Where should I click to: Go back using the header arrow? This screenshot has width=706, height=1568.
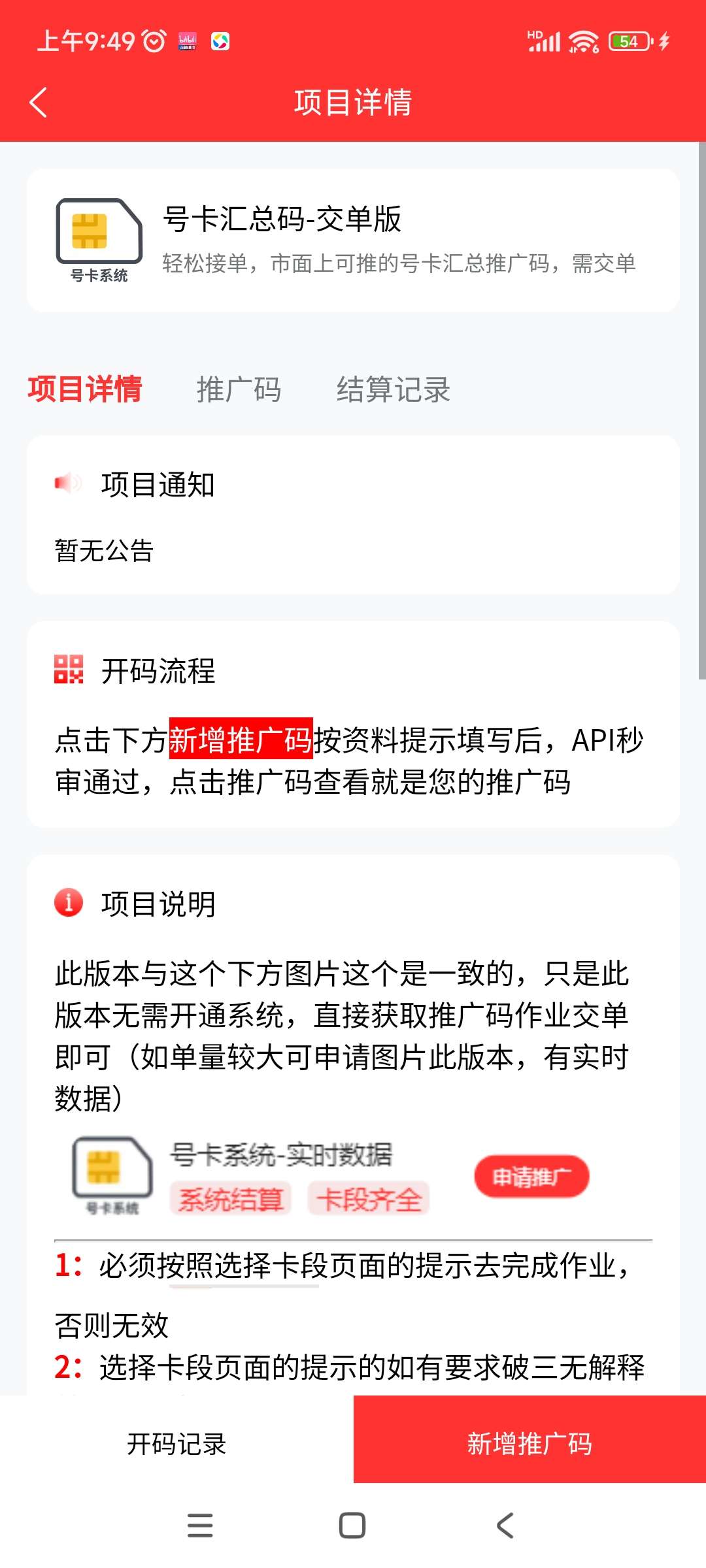coord(39,103)
